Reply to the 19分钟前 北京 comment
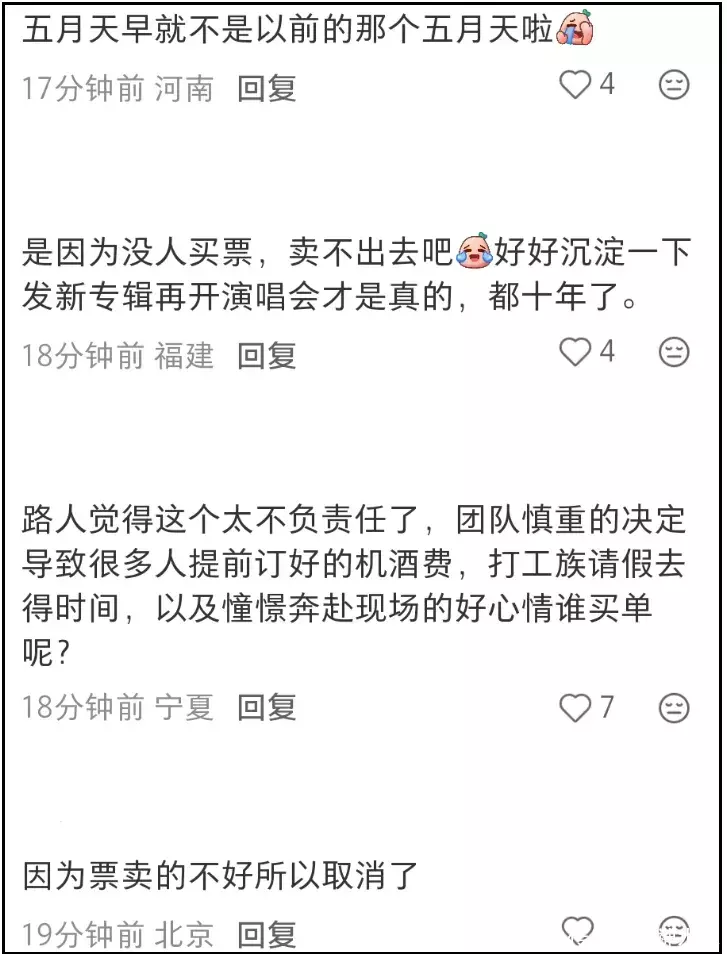Image resolution: width=727 pixels, height=954 pixels. 267,935
